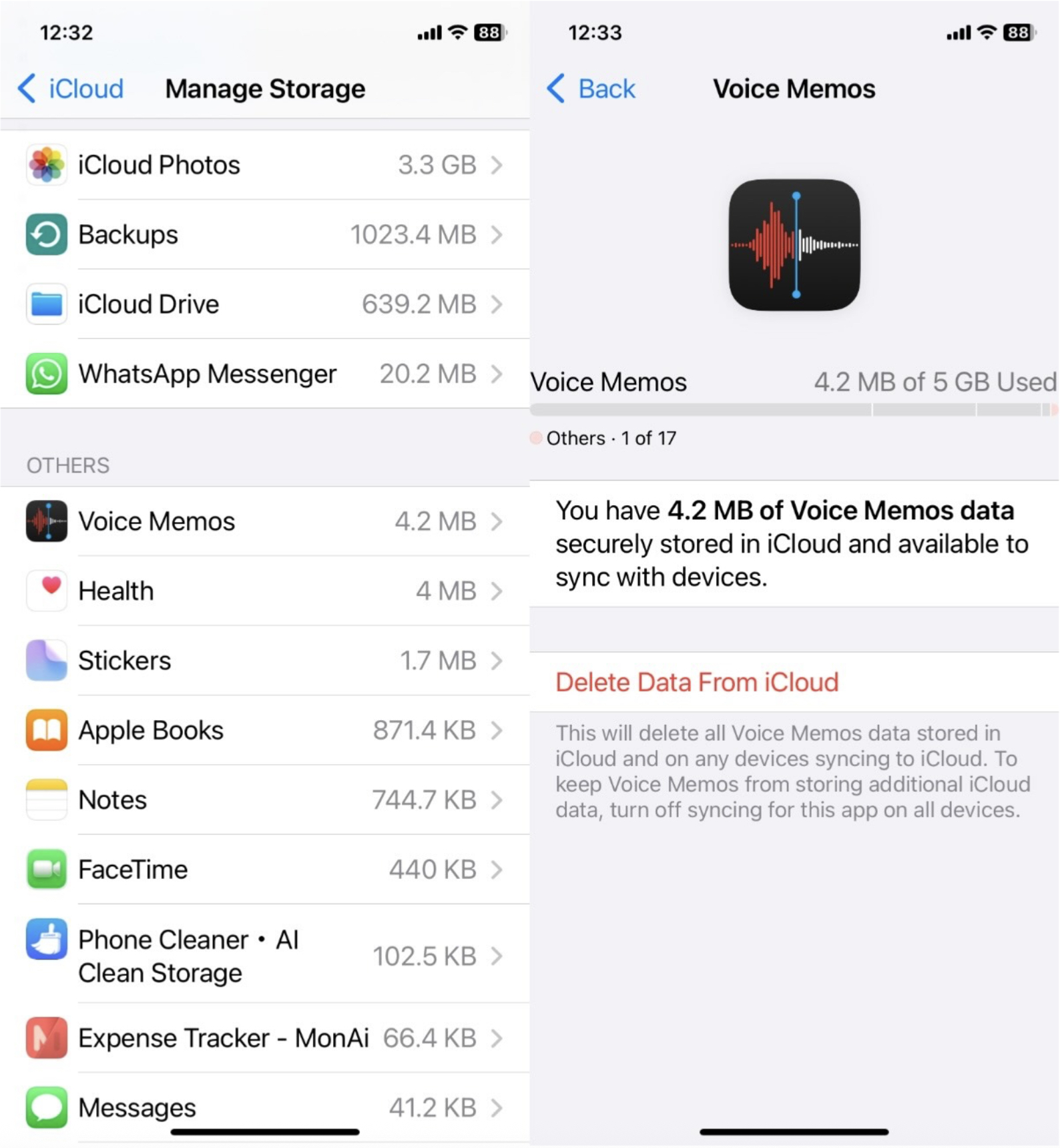Screen dimensions: 1060x1148
Task: Open iCloud Drive storage details
Action: [x=265, y=304]
